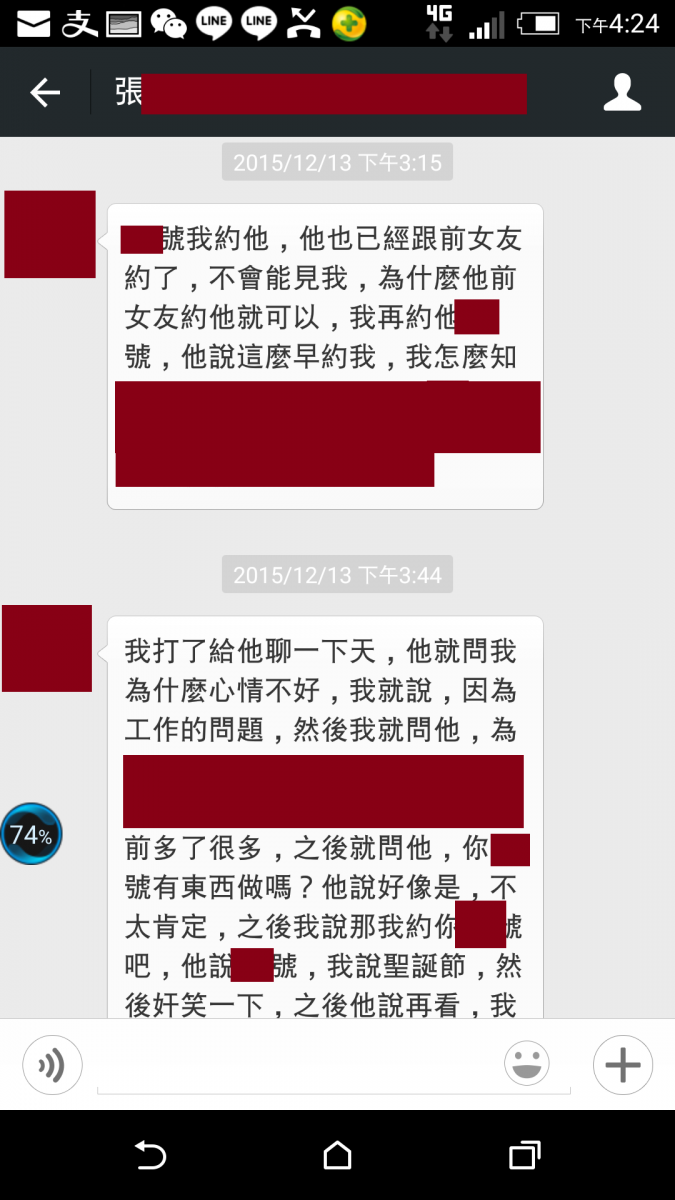
Task: Tap the system home button
Action: pos(337,1156)
